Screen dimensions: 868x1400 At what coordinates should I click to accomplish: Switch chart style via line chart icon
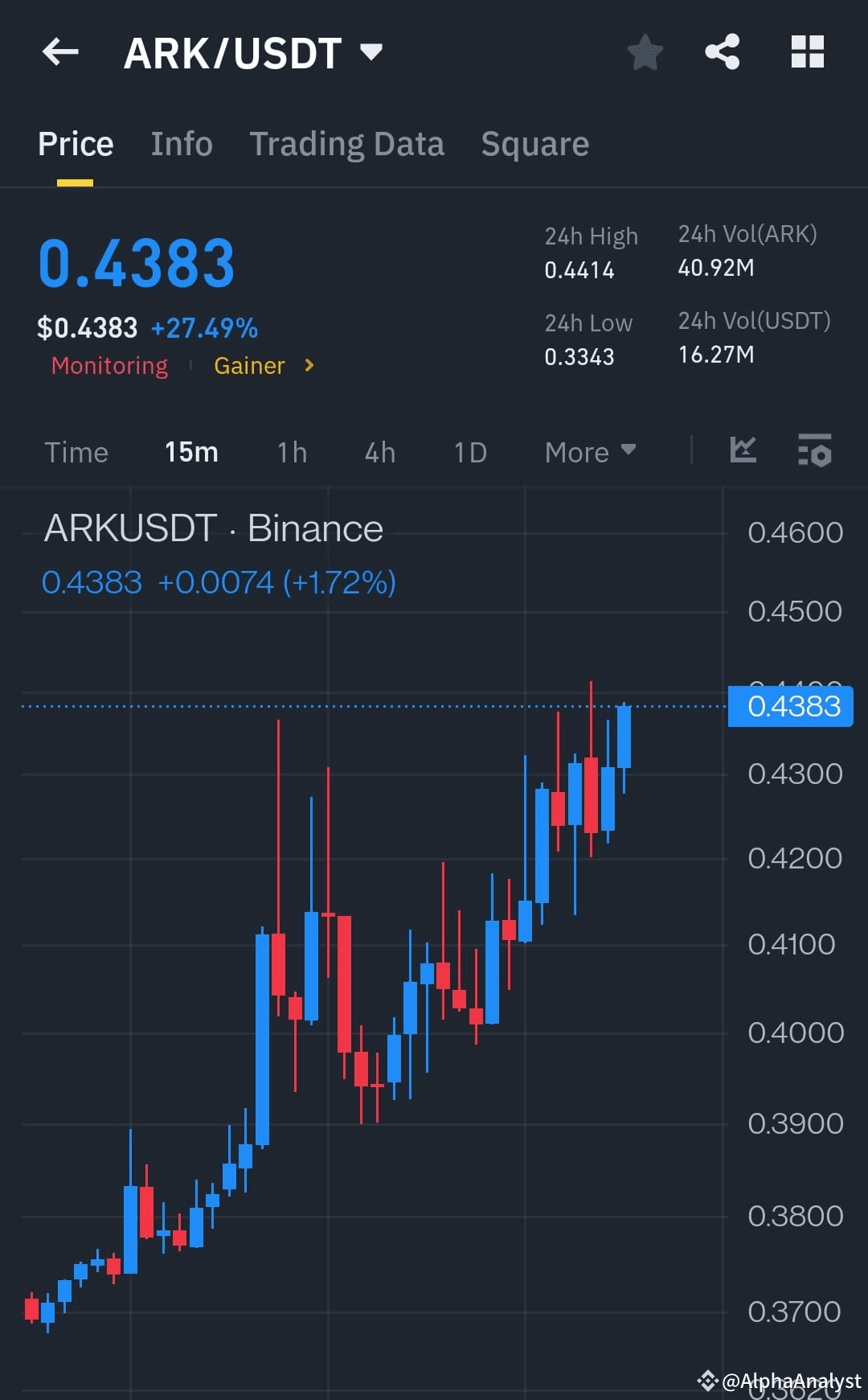coord(743,451)
